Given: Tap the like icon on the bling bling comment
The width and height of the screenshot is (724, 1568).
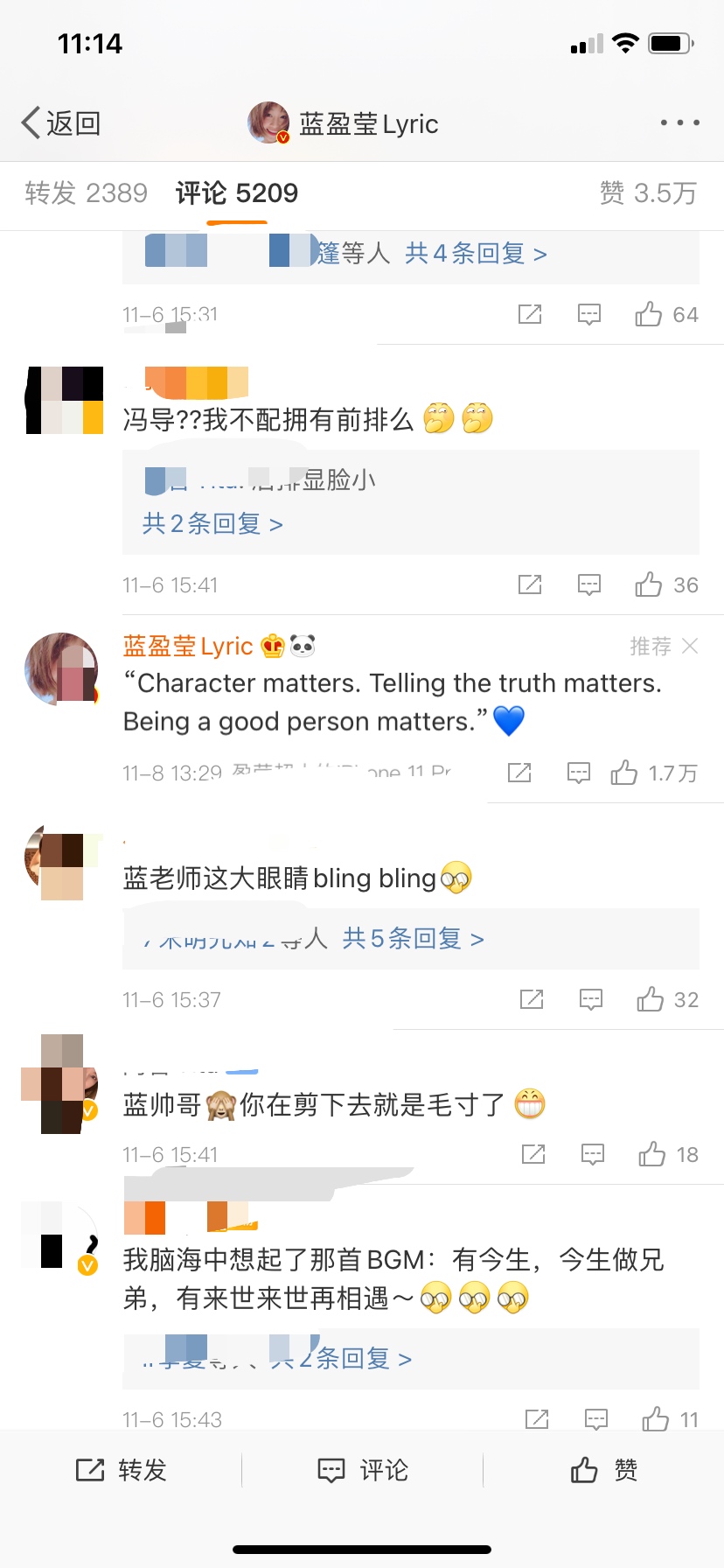Looking at the screenshot, I should (650, 998).
